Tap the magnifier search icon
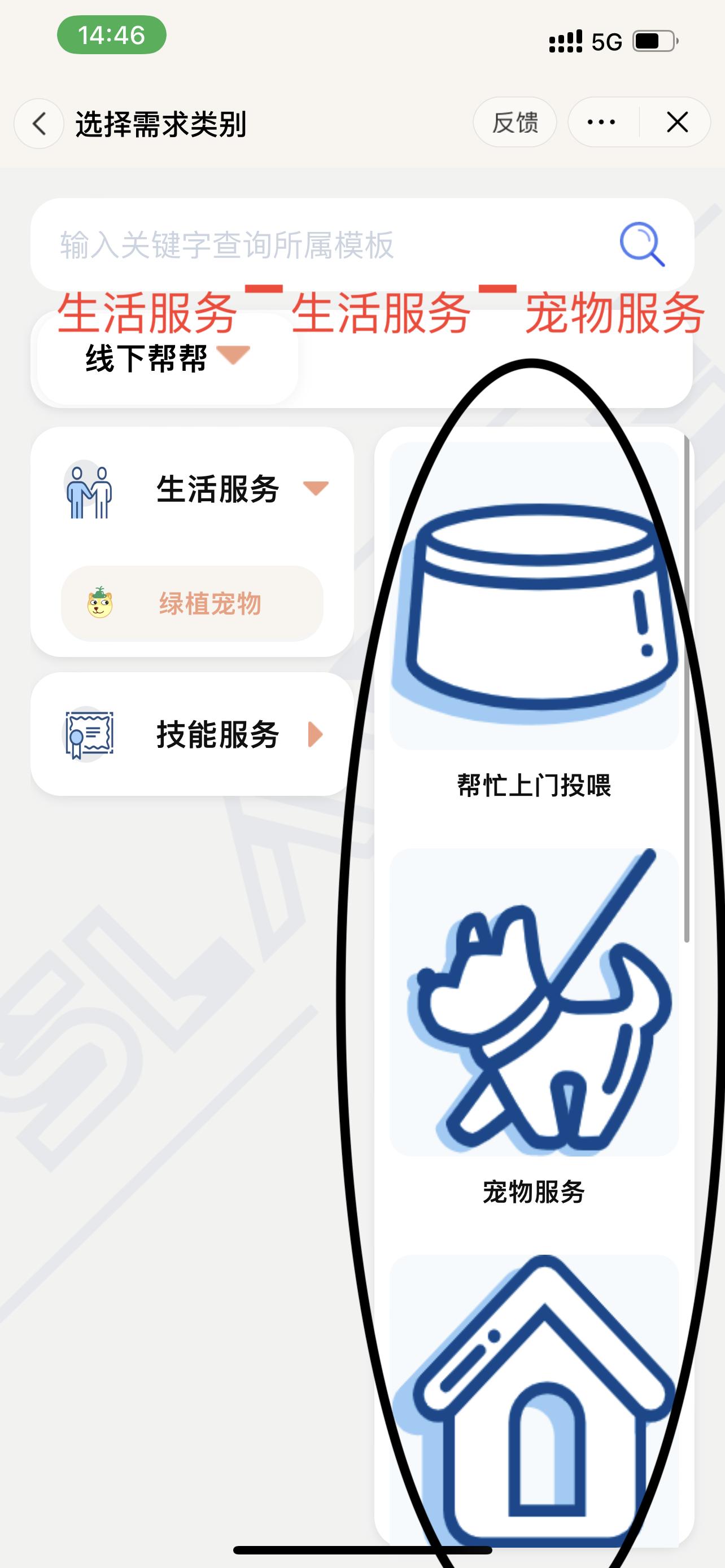Screen dimensions: 725x1568 pyautogui.click(x=641, y=245)
